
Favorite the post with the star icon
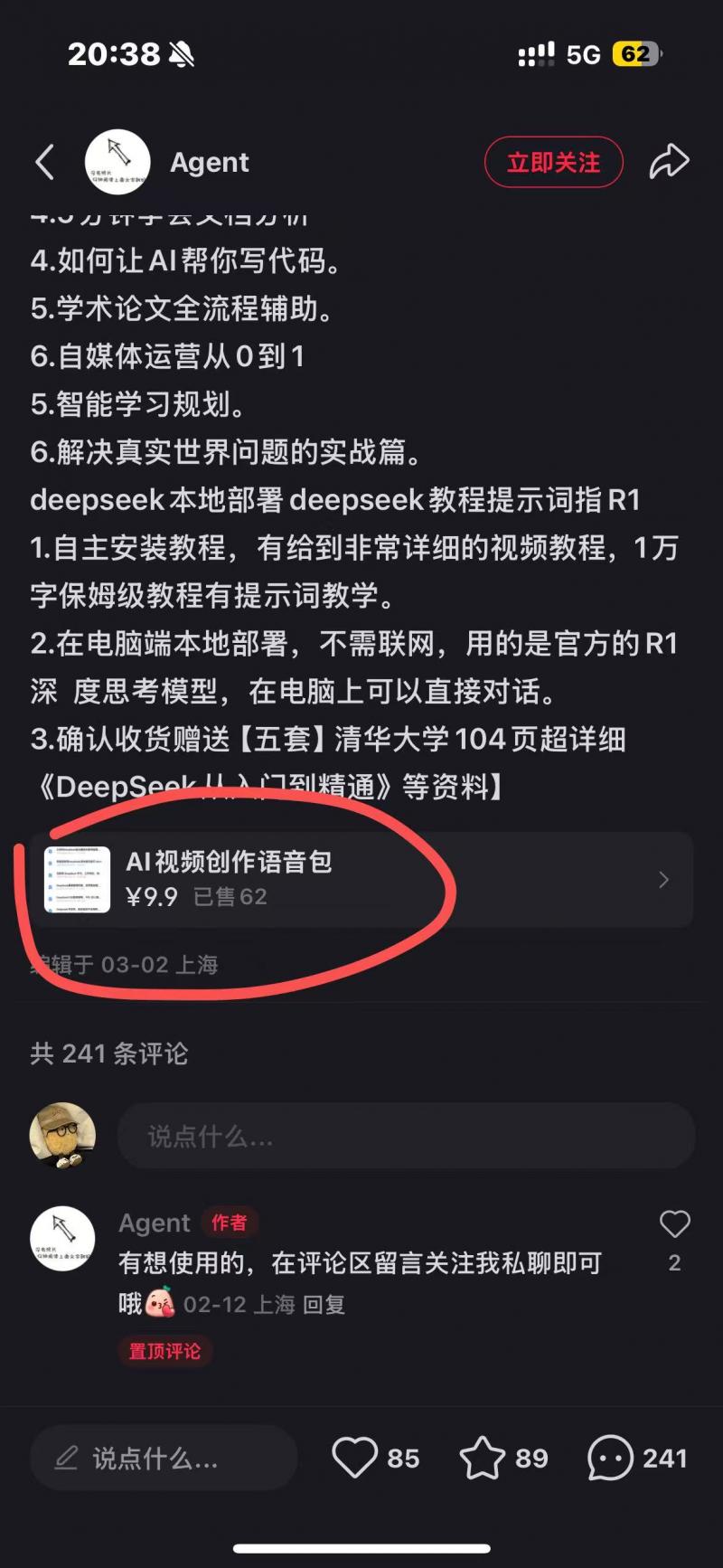pyautogui.click(x=482, y=1458)
